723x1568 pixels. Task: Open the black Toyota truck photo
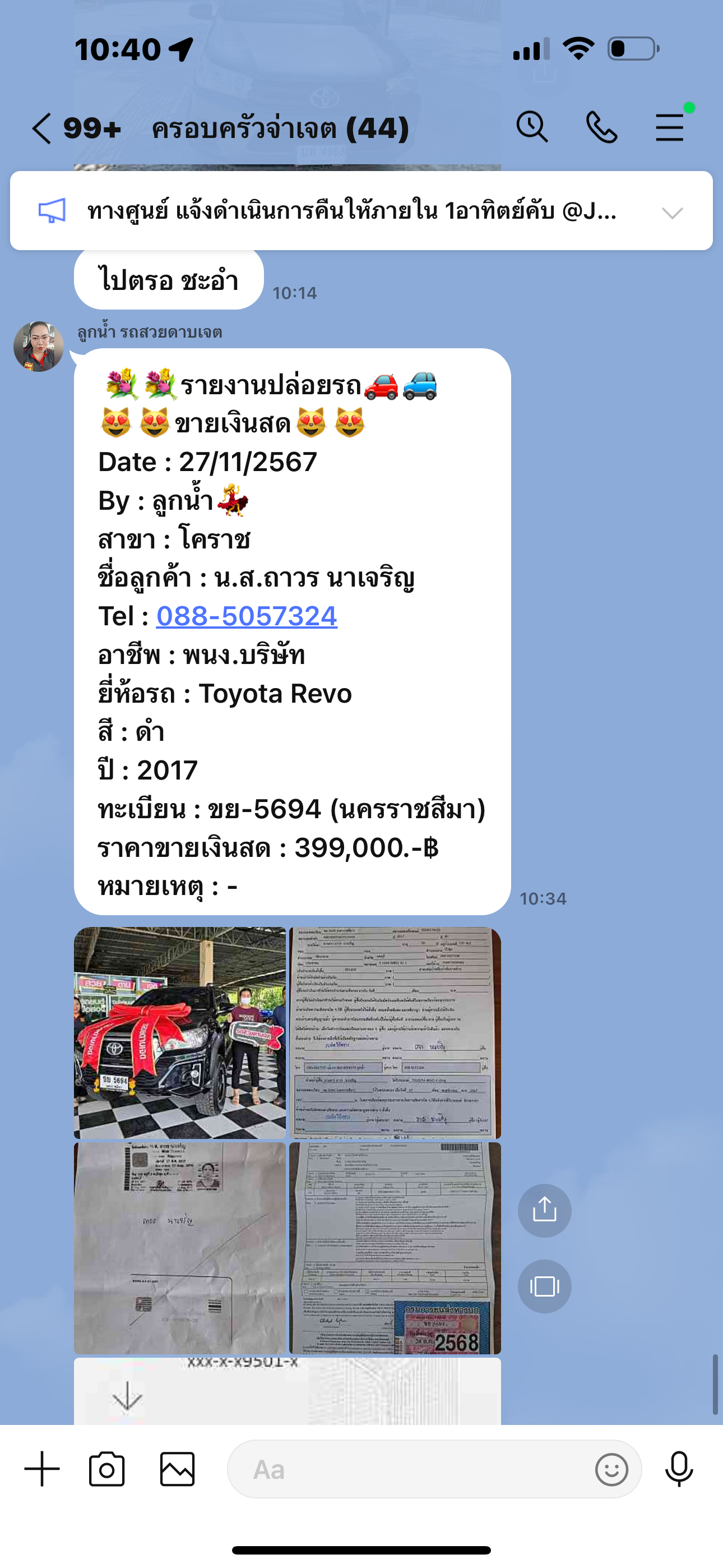(179, 1032)
